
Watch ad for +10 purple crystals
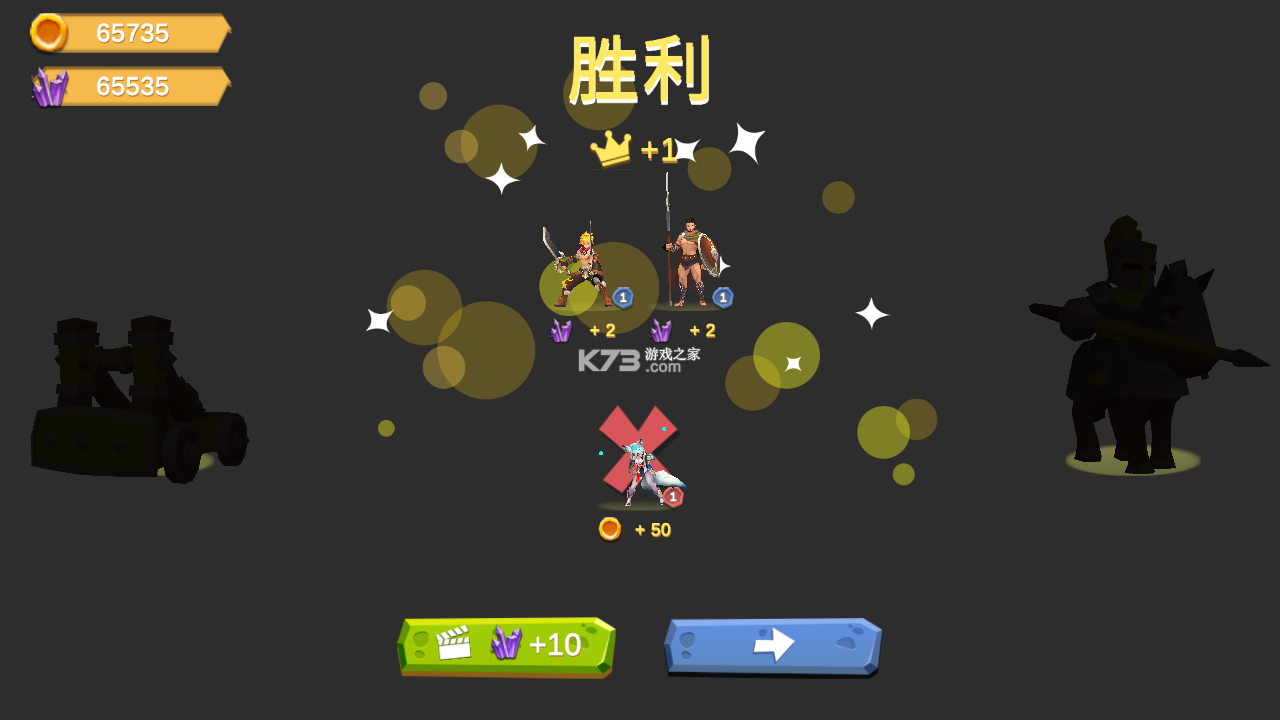tap(506, 646)
